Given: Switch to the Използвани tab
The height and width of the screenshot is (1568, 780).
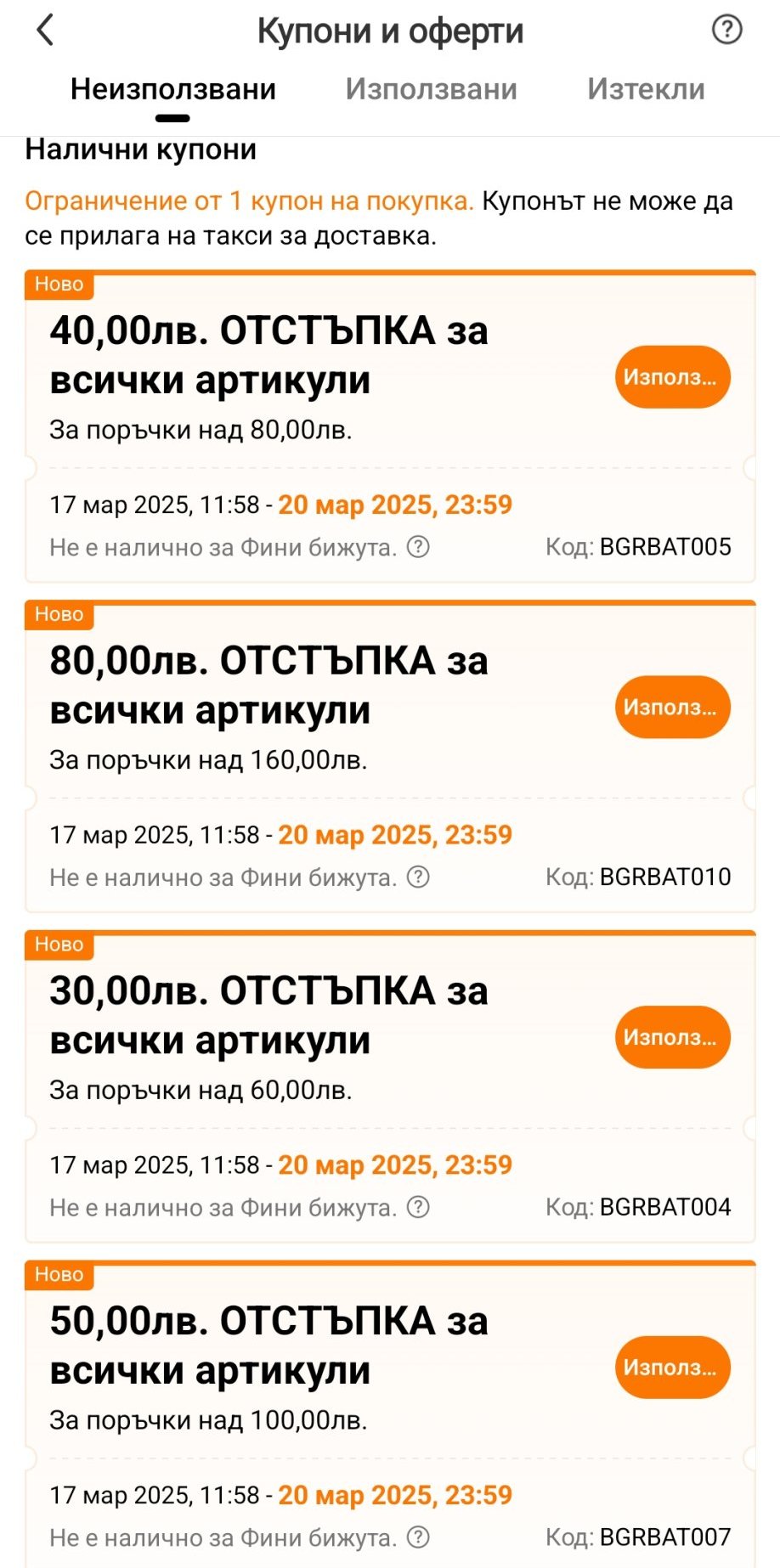Looking at the screenshot, I should [431, 89].
